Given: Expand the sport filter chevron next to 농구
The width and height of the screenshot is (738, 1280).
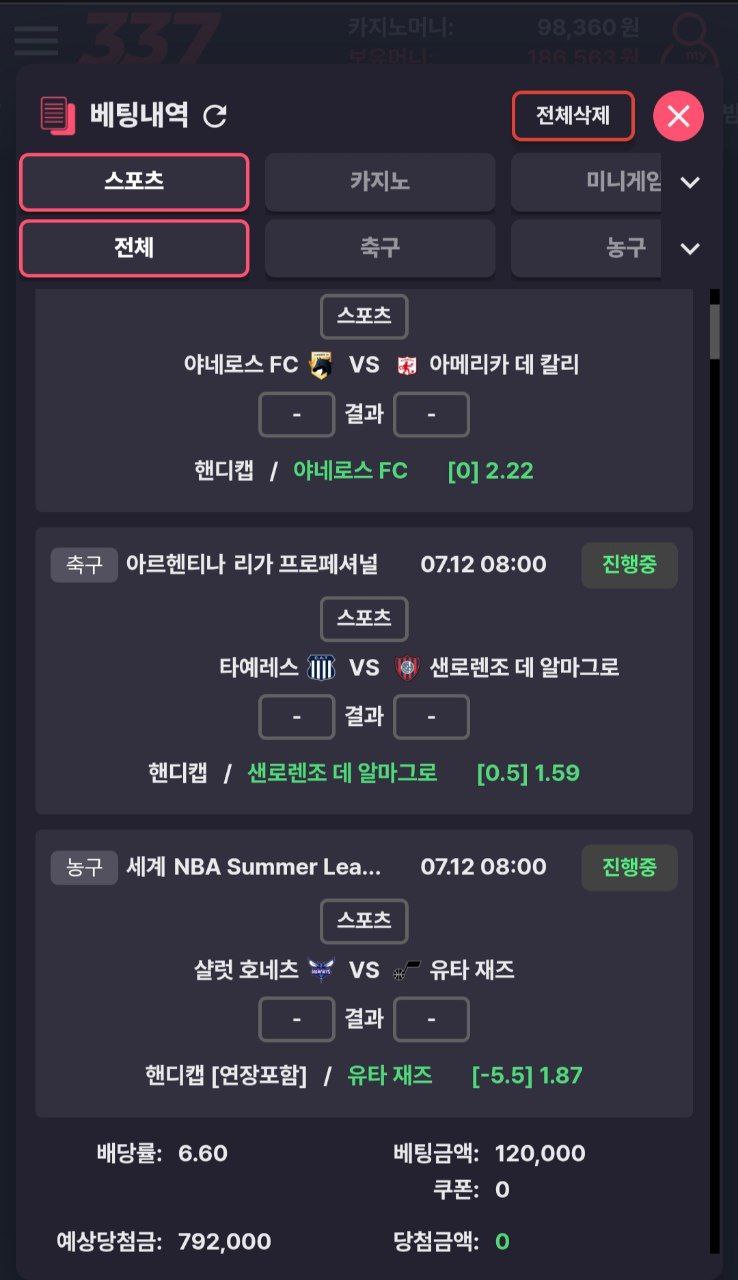Looking at the screenshot, I should [x=690, y=249].
